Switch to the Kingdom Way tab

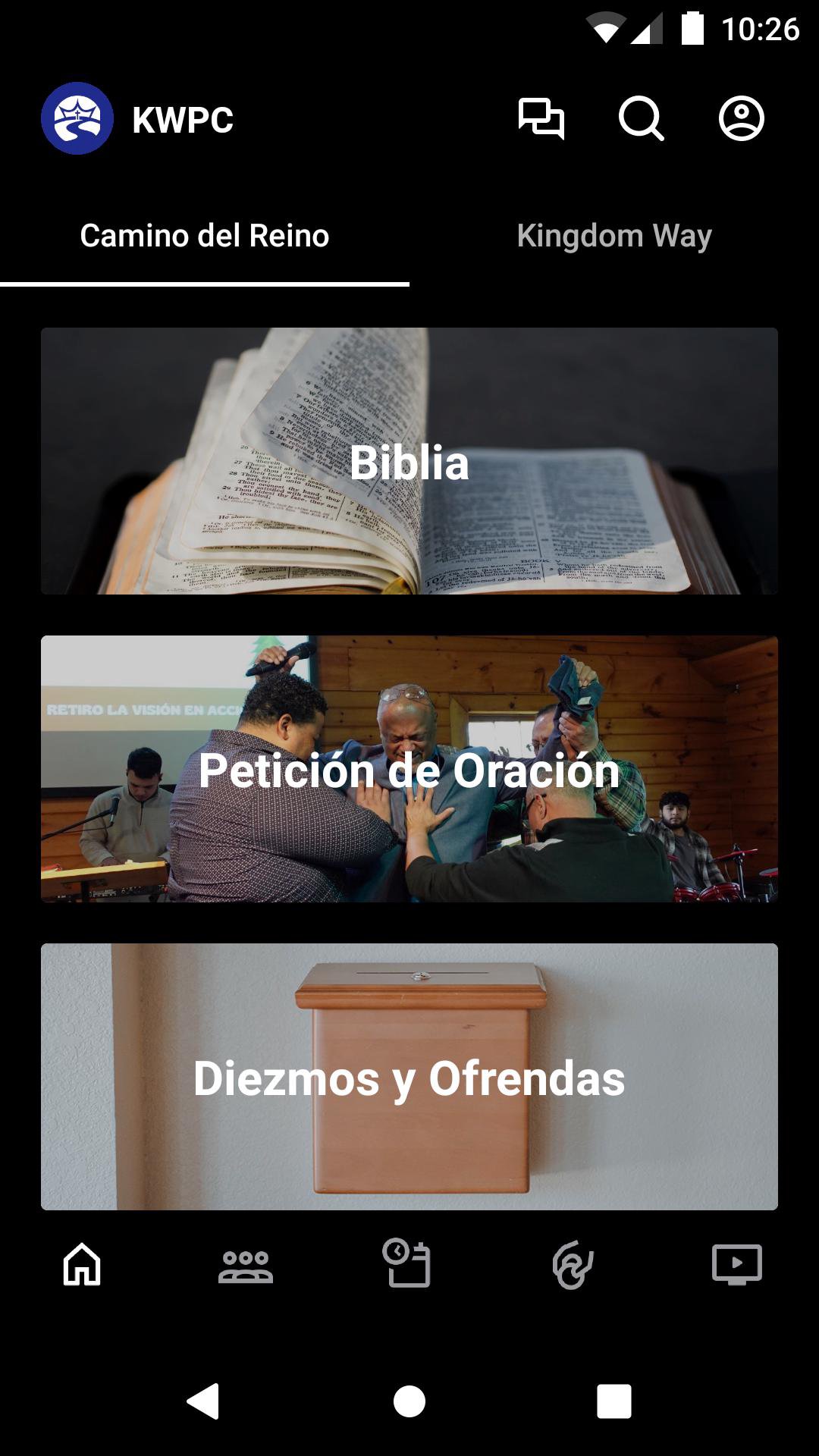point(614,236)
